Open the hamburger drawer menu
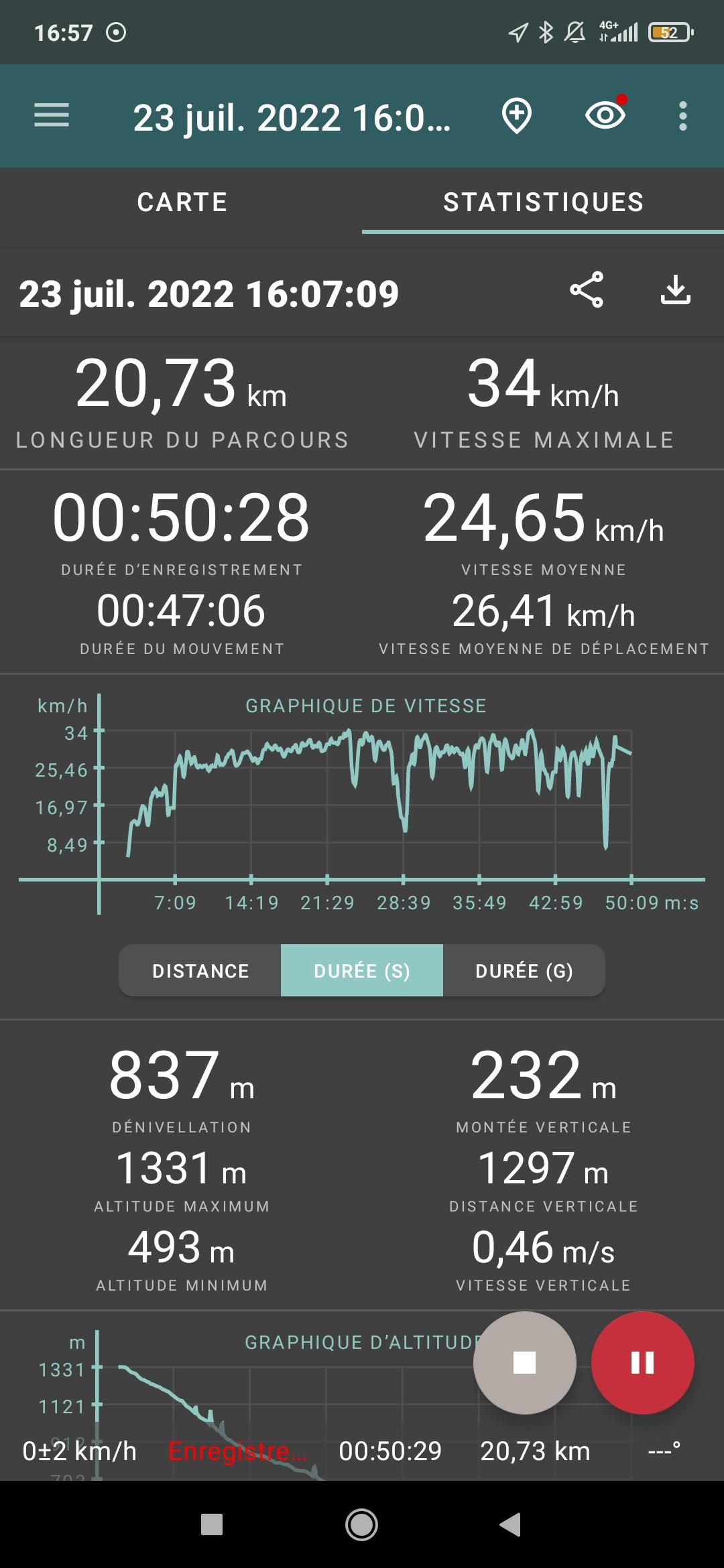724x1568 pixels. pos(52,115)
